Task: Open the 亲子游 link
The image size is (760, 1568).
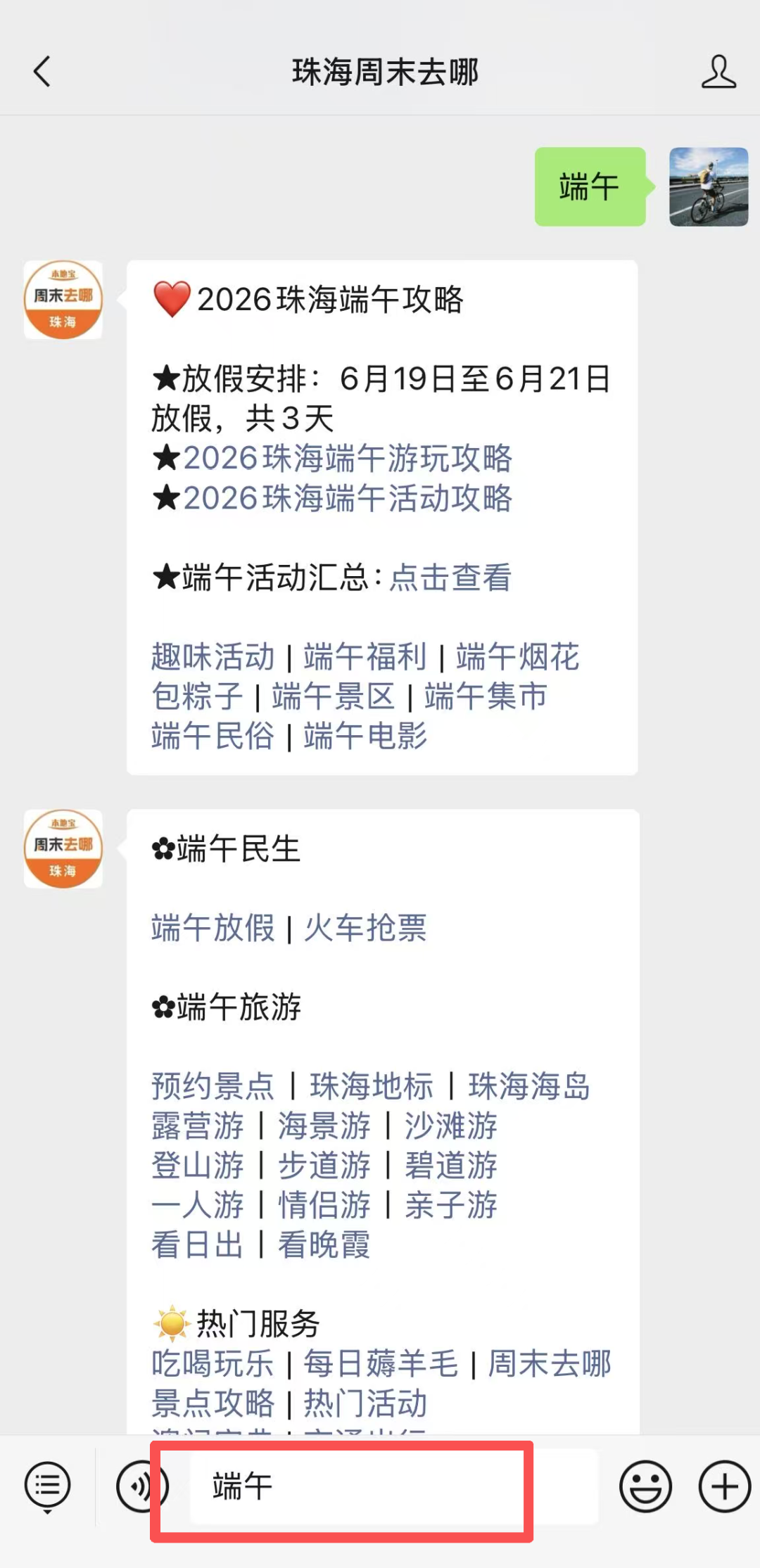Action: pyautogui.click(x=451, y=1205)
